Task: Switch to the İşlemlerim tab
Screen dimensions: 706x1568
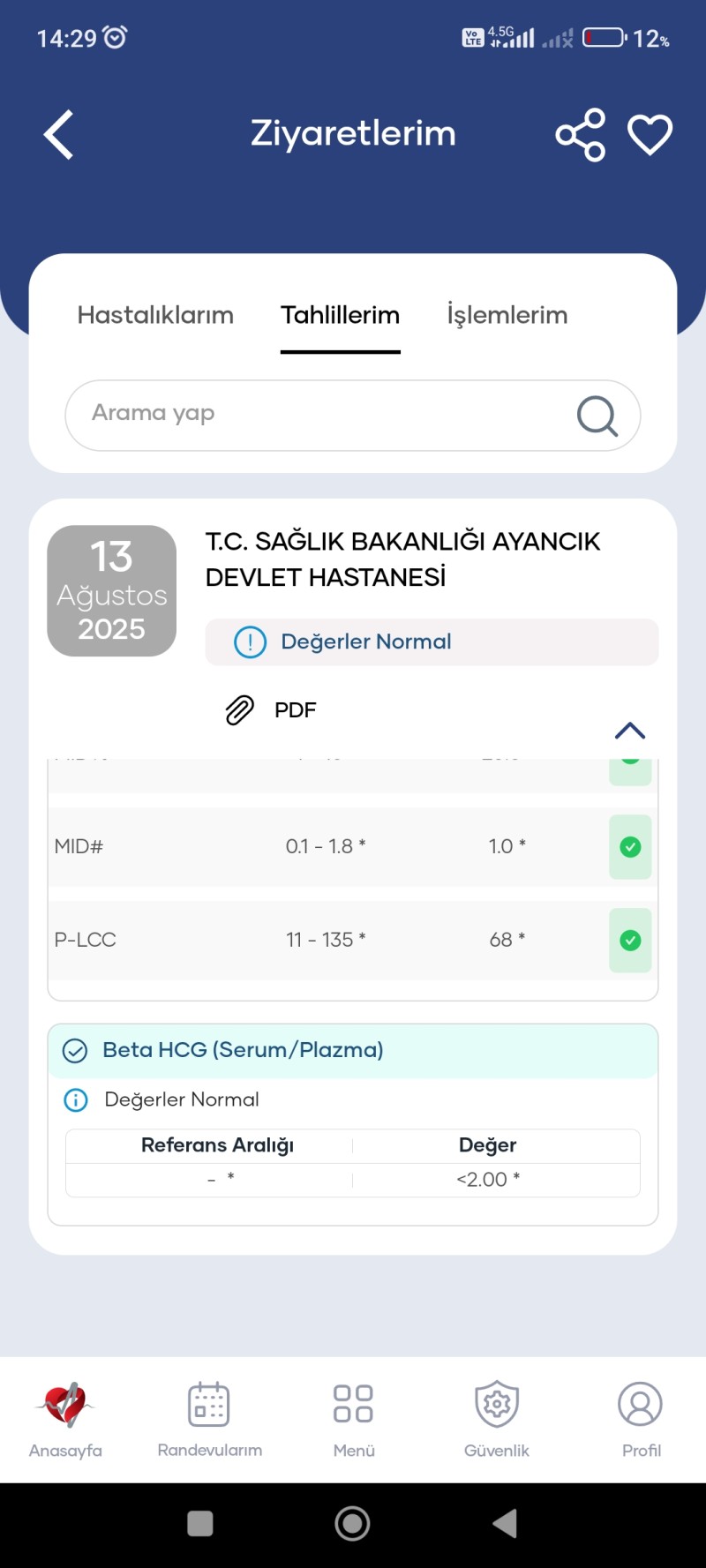Action: click(x=507, y=315)
